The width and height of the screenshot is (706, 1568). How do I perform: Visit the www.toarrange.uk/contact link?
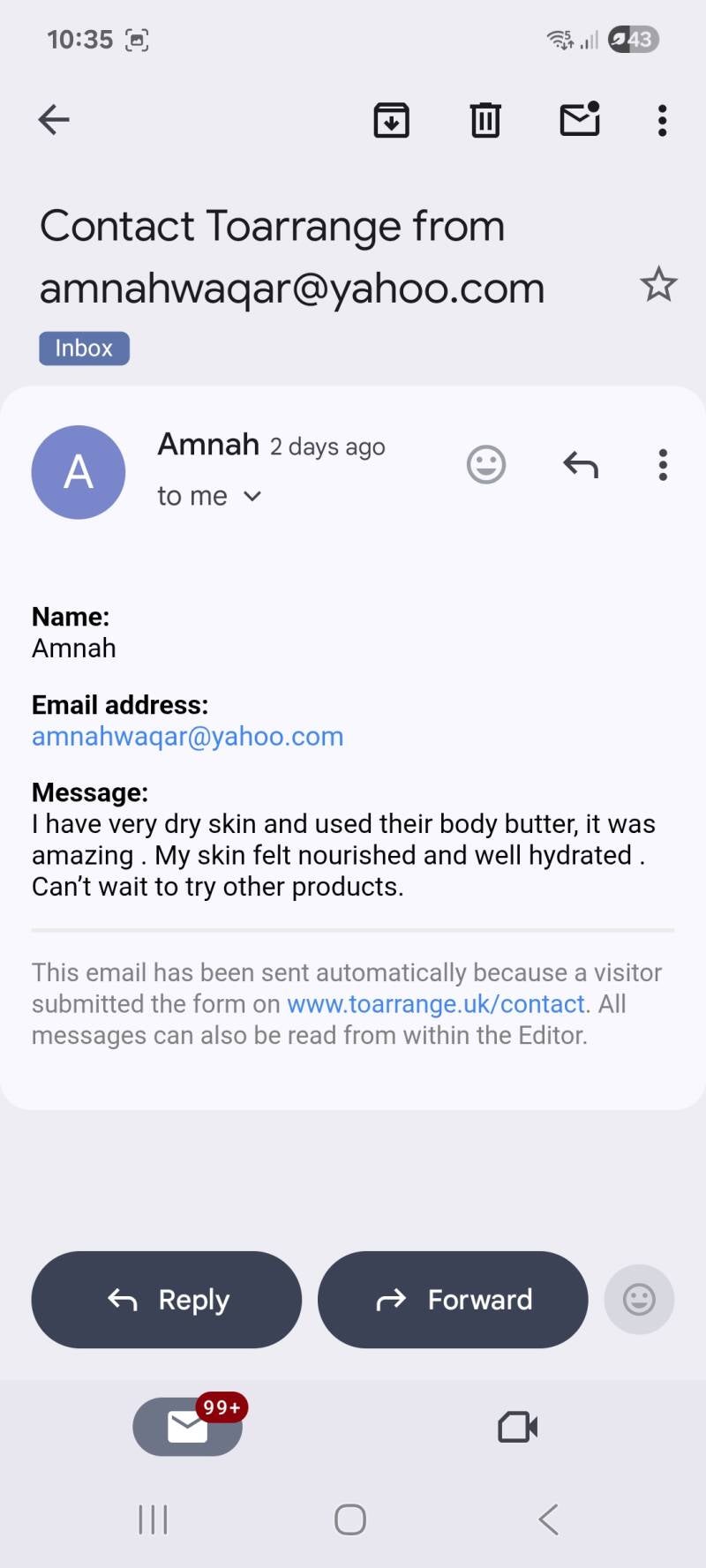tap(436, 1003)
